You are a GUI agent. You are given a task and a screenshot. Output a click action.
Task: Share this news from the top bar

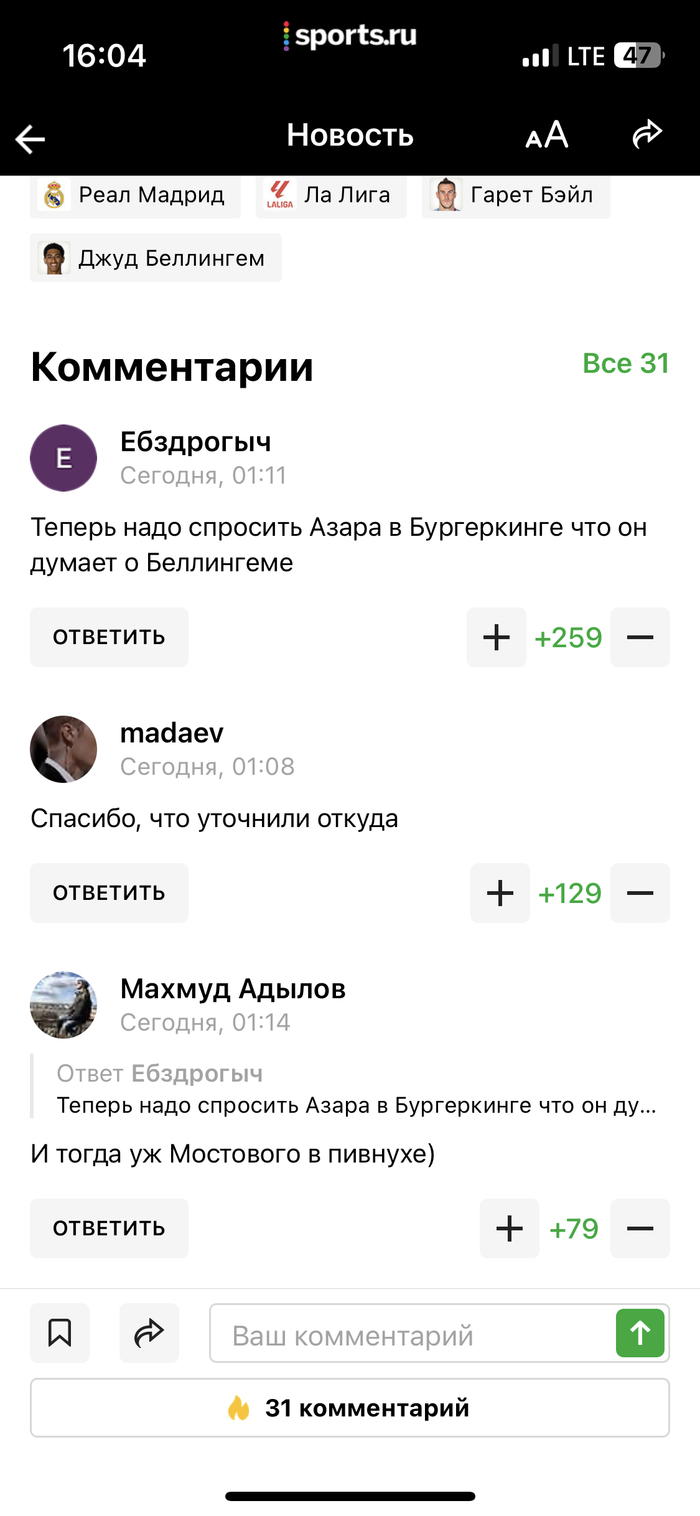(x=648, y=134)
